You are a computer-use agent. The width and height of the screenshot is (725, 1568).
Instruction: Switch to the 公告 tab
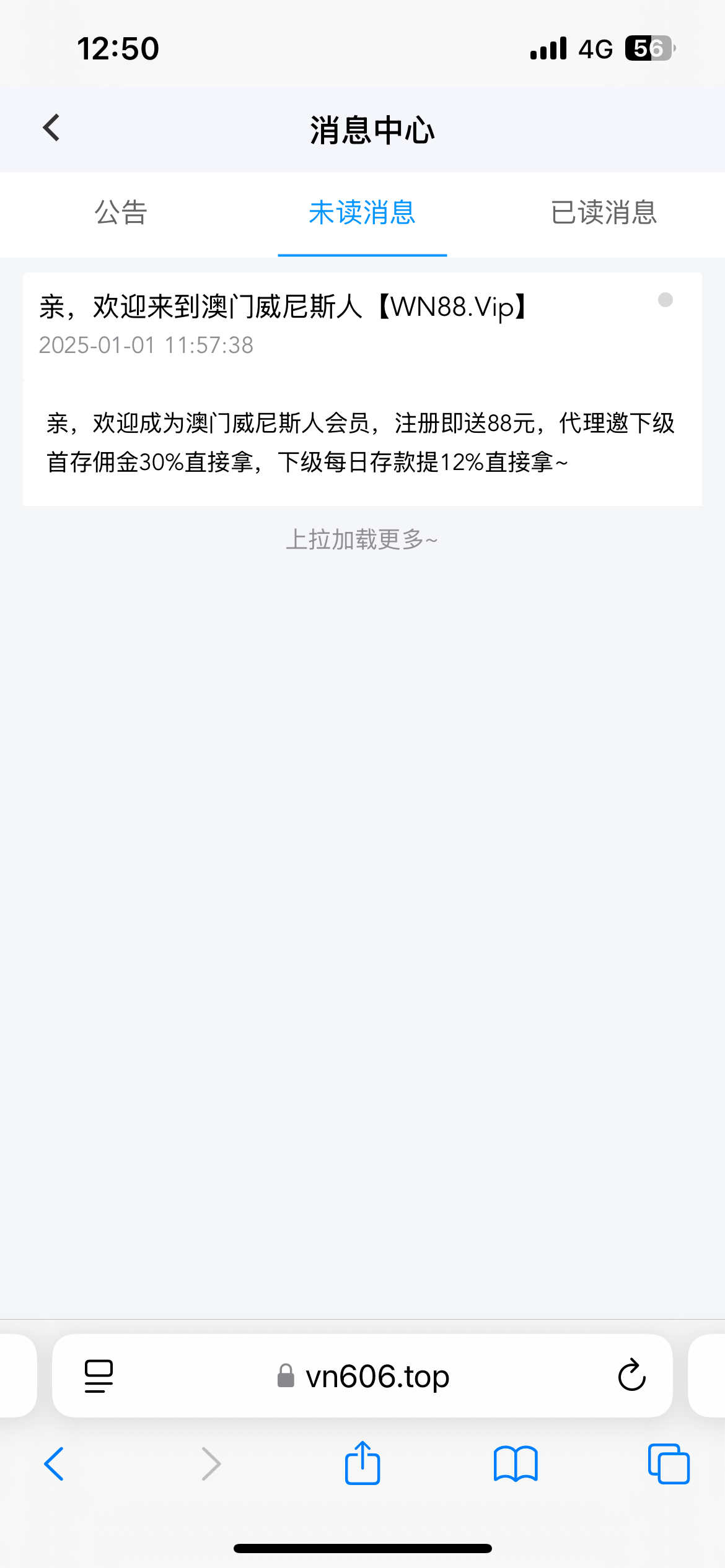[120, 214]
